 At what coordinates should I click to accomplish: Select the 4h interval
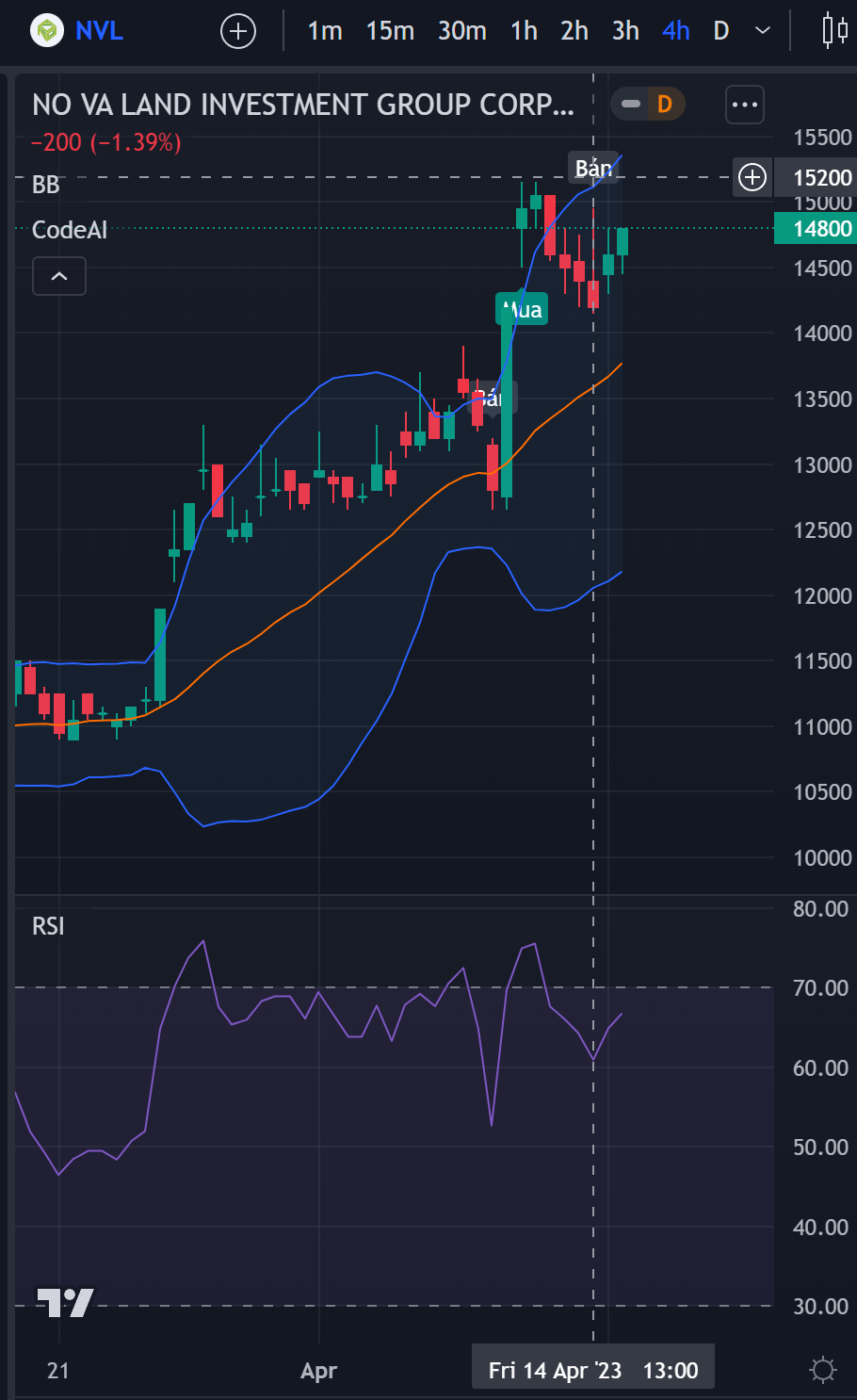675,31
